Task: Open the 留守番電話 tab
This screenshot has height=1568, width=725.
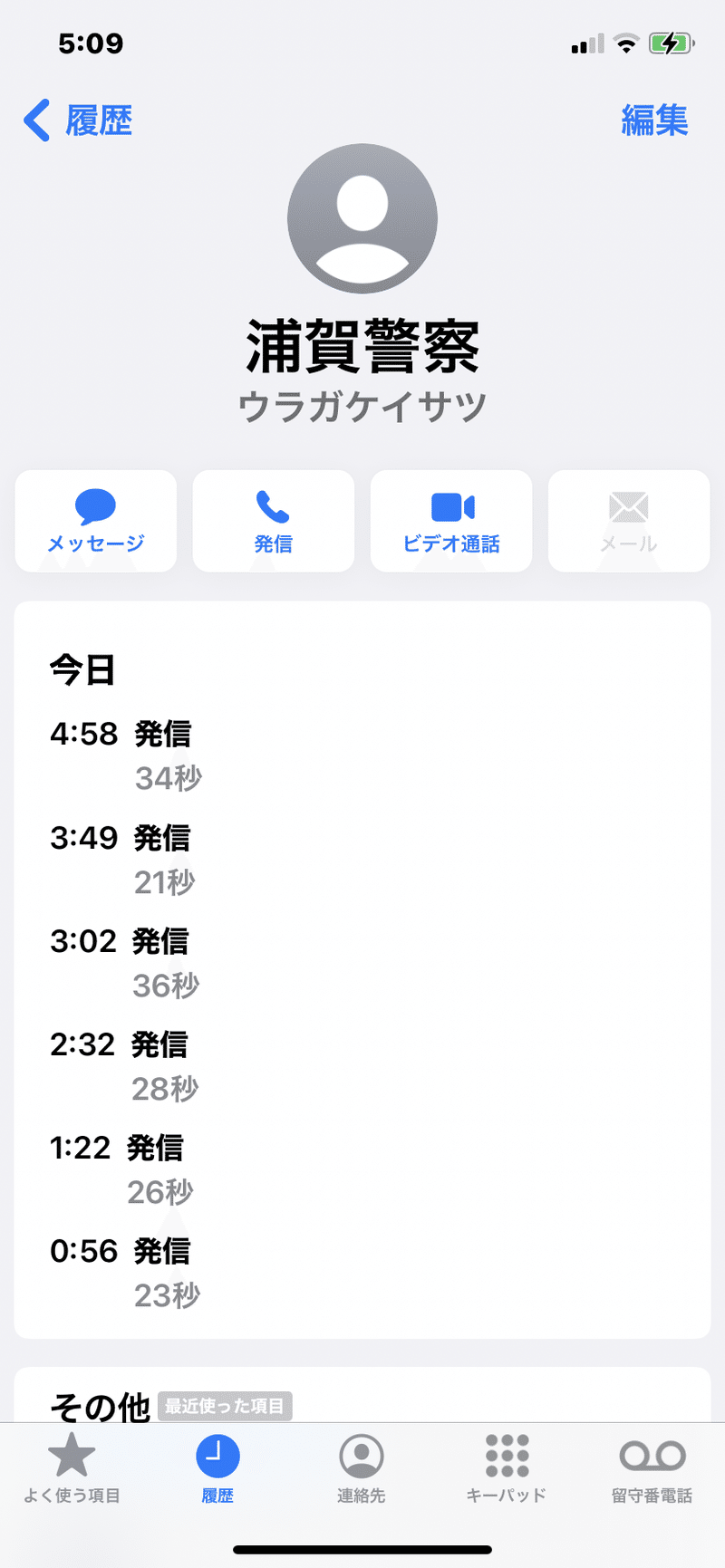Action: click(x=652, y=1469)
